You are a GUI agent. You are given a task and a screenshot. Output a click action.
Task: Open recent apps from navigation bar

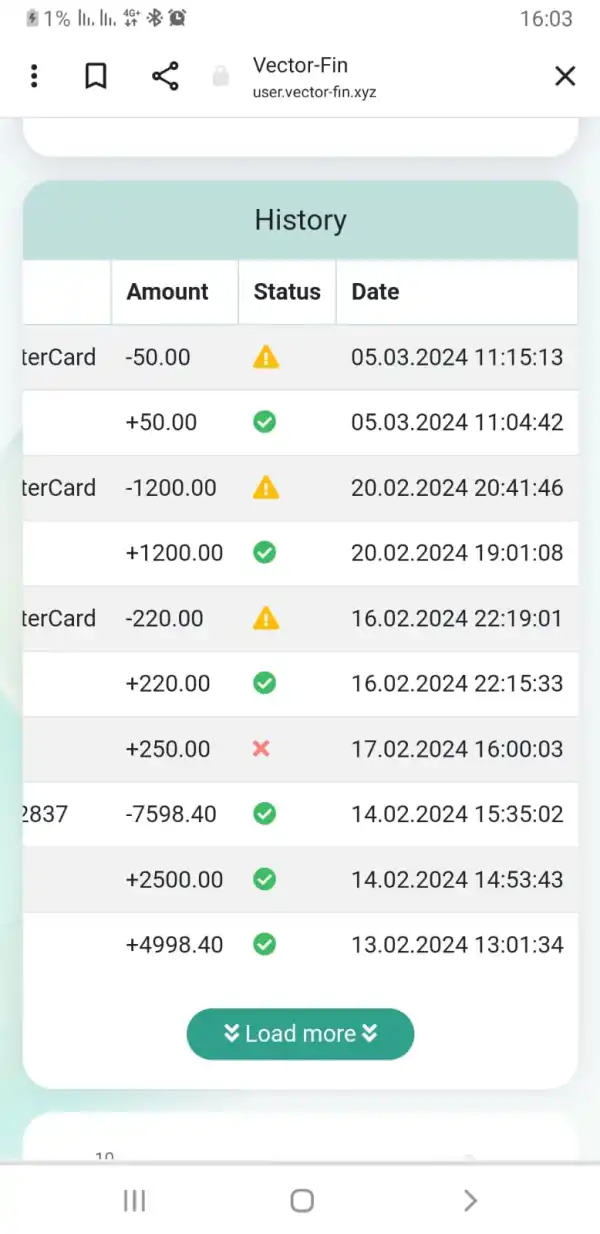134,1200
